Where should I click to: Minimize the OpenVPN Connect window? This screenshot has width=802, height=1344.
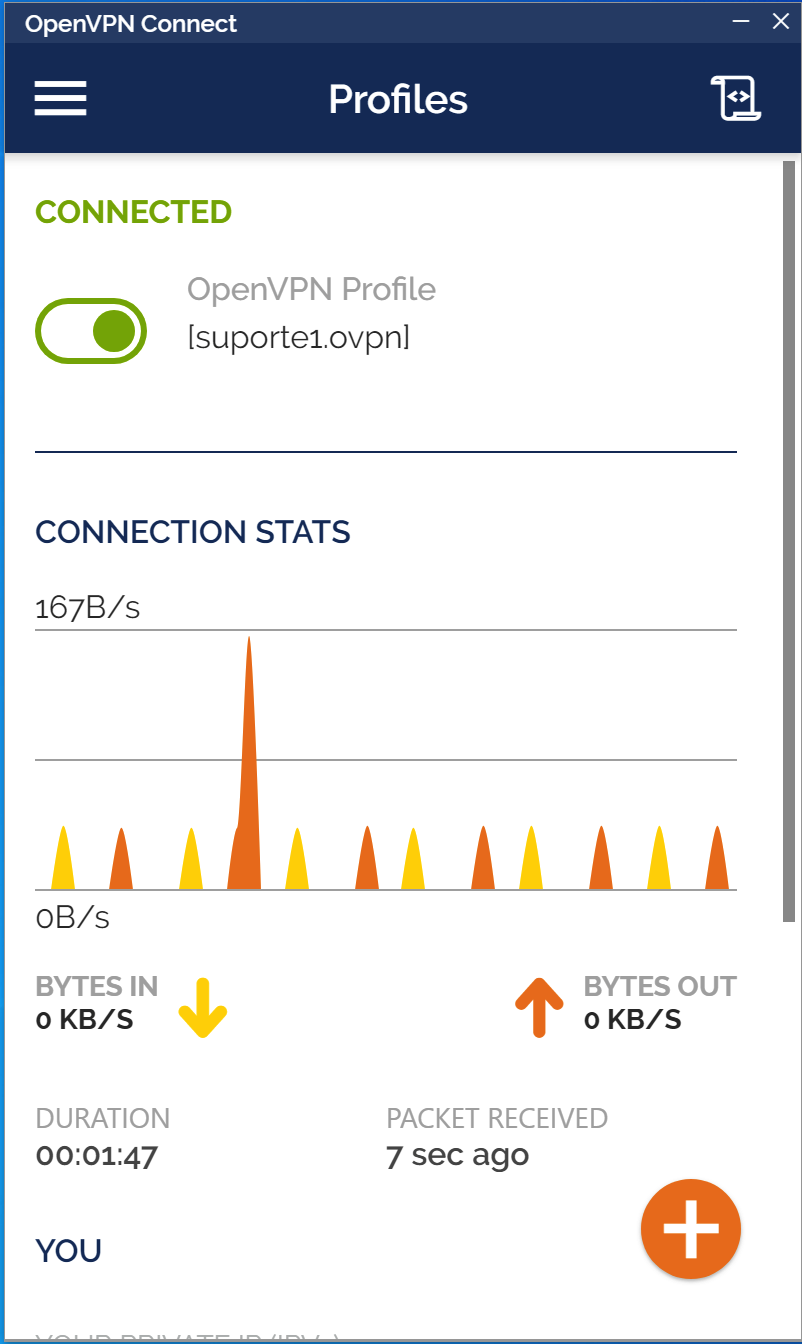[741, 22]
